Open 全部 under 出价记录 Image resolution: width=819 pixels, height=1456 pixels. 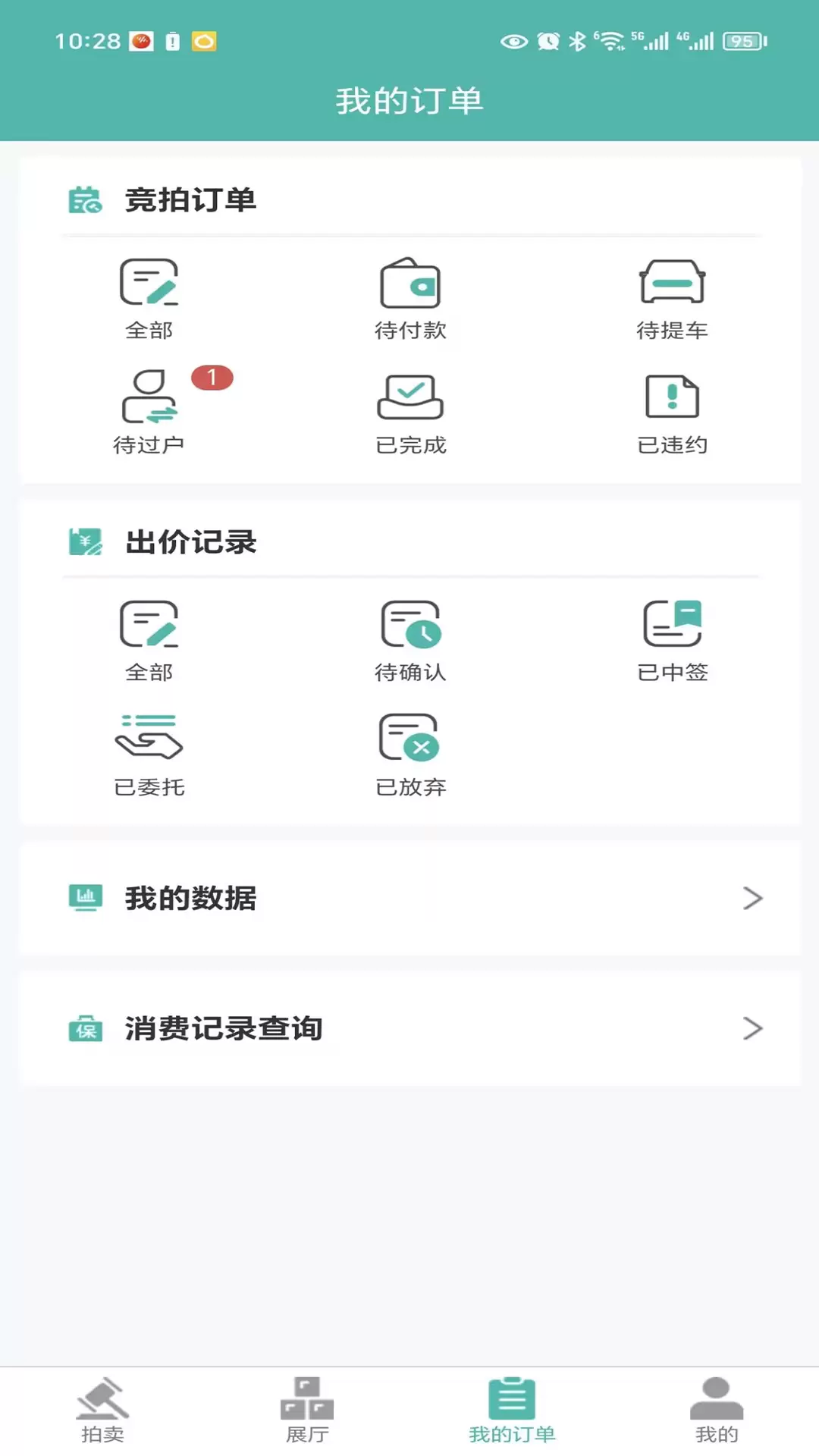[x=149, y=642]
